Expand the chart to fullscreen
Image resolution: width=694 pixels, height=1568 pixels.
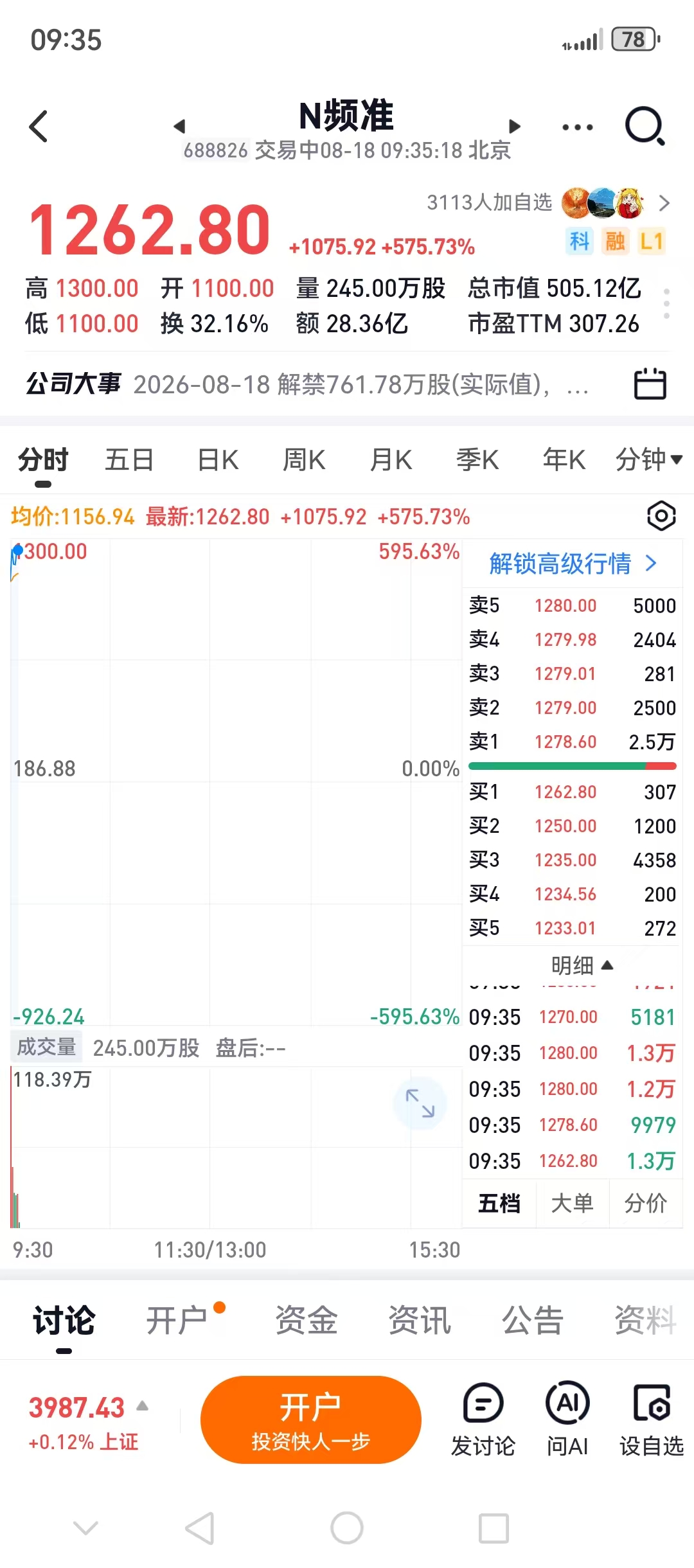coord(420,1103)
